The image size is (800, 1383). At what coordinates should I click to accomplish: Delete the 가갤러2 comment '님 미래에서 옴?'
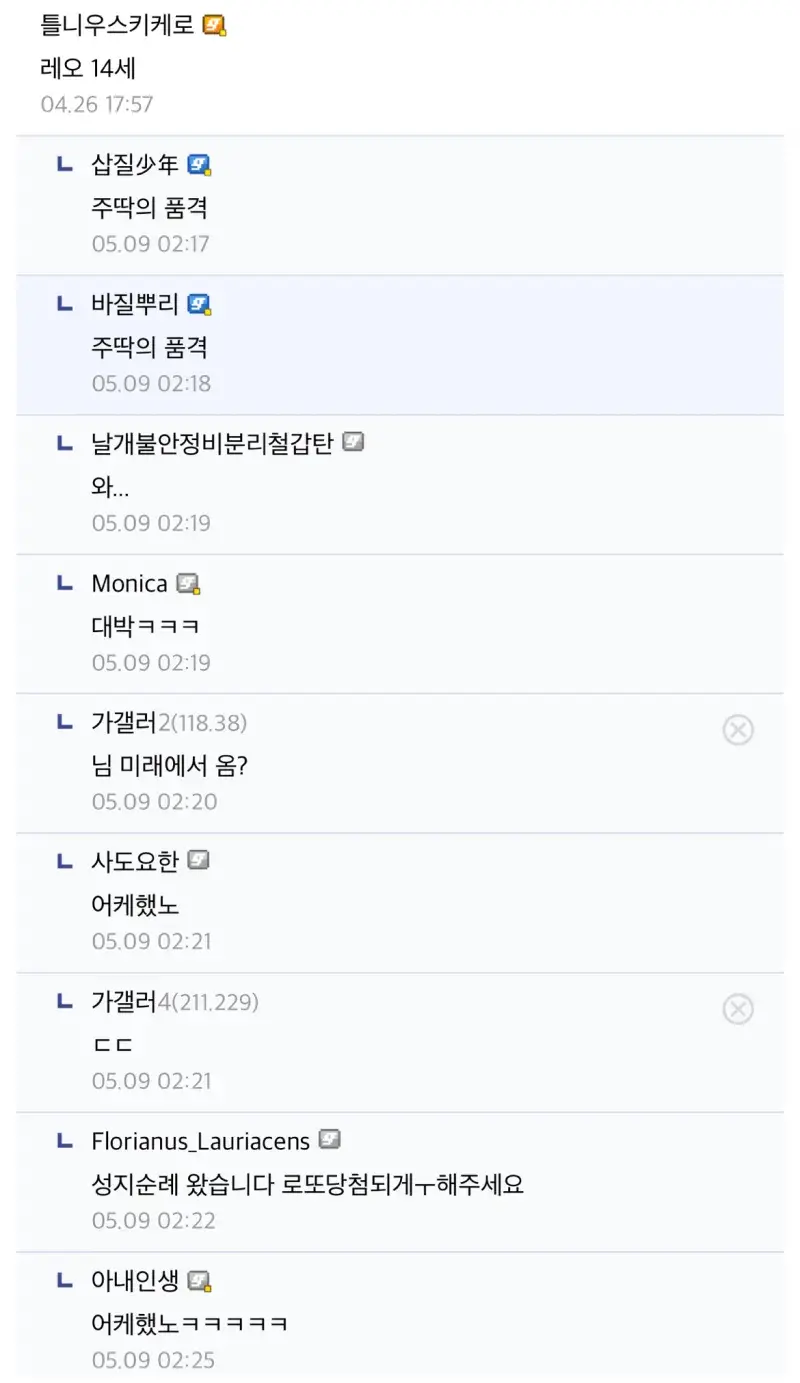(x=738, y=731)
